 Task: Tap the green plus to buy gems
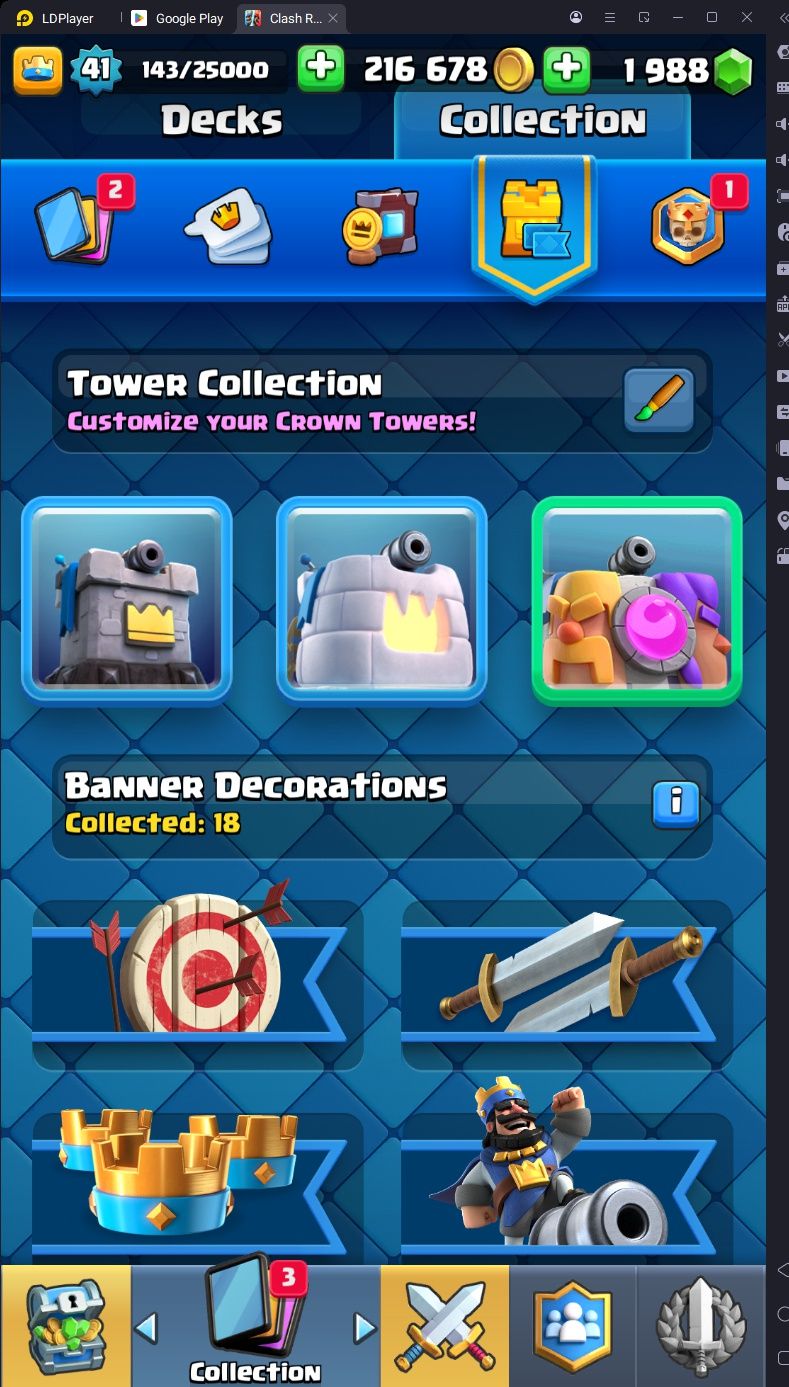(566, 69)
